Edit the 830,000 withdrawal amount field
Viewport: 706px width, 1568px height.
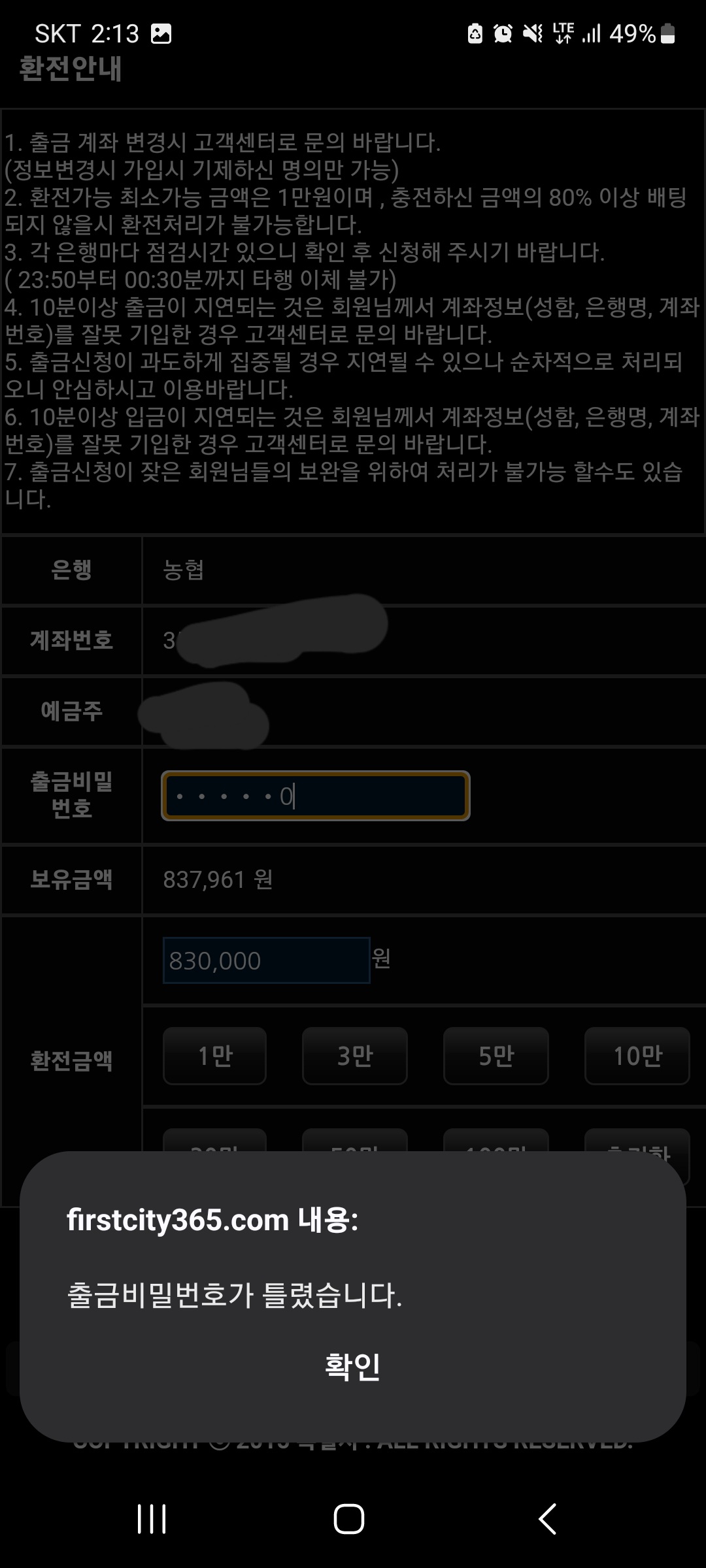tap(266, 960)
